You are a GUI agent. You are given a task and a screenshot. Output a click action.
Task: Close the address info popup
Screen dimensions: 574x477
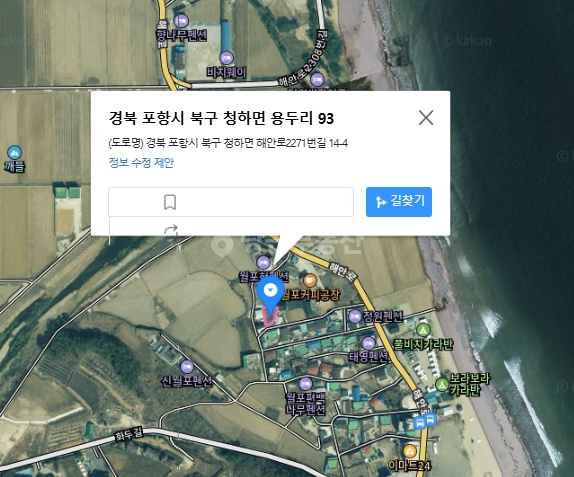426,118
